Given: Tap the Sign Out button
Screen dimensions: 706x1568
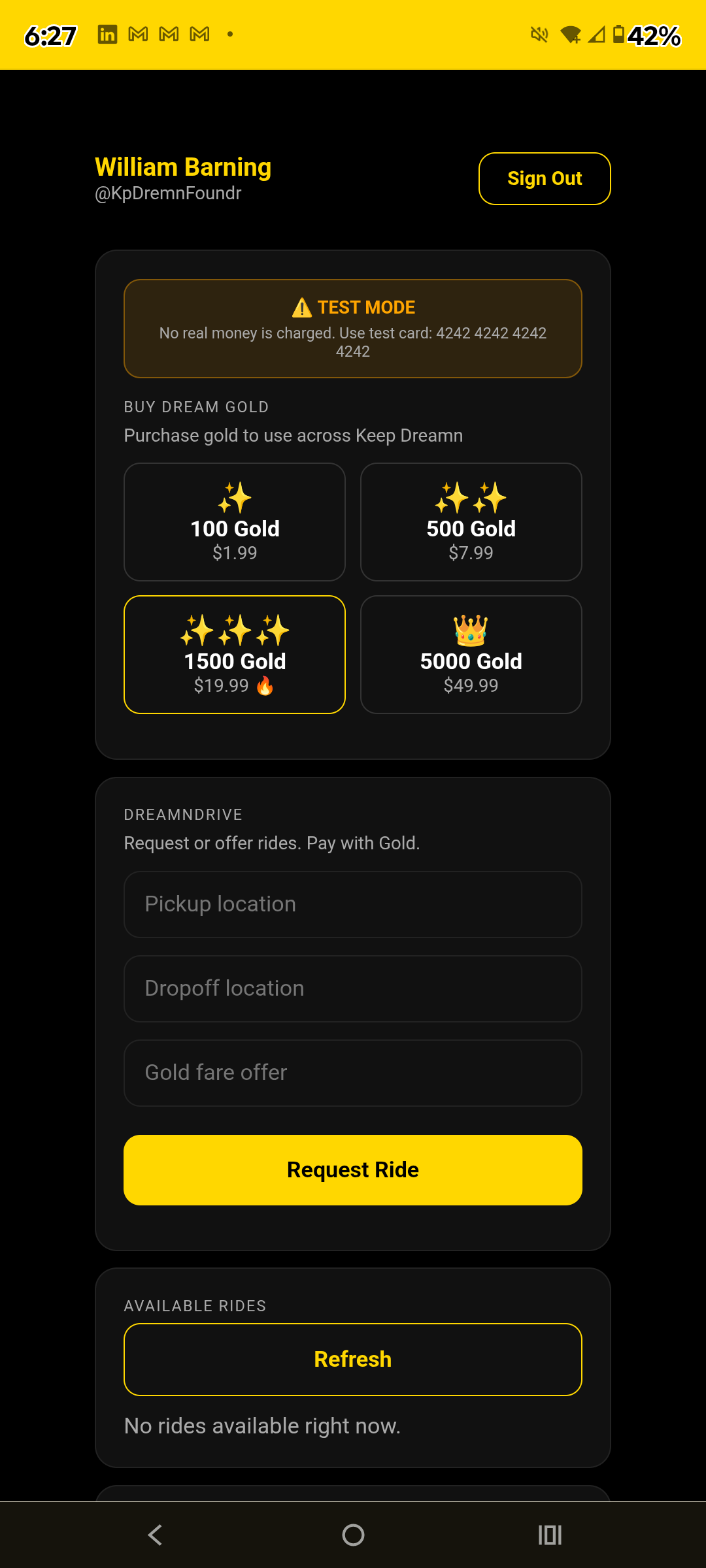Looking at the screenshot, I should [545, 178].
